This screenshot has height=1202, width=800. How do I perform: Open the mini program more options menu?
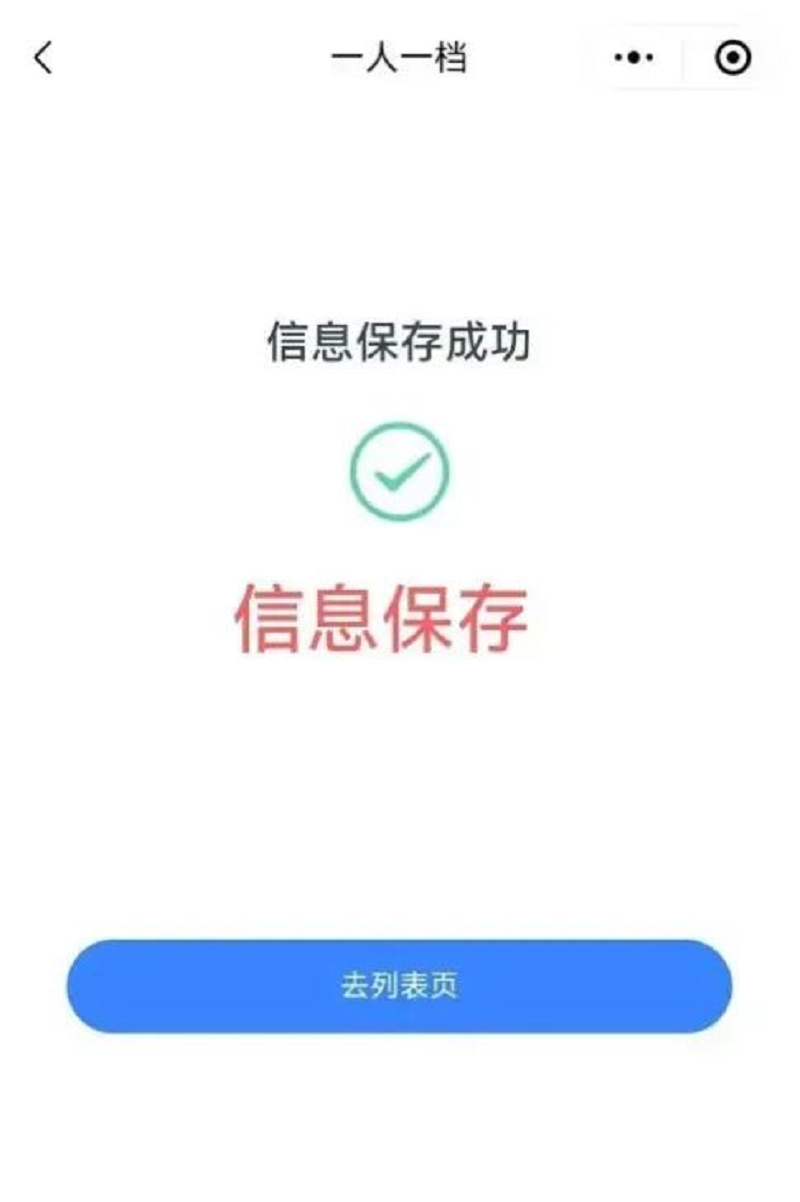tap(633, 59)
